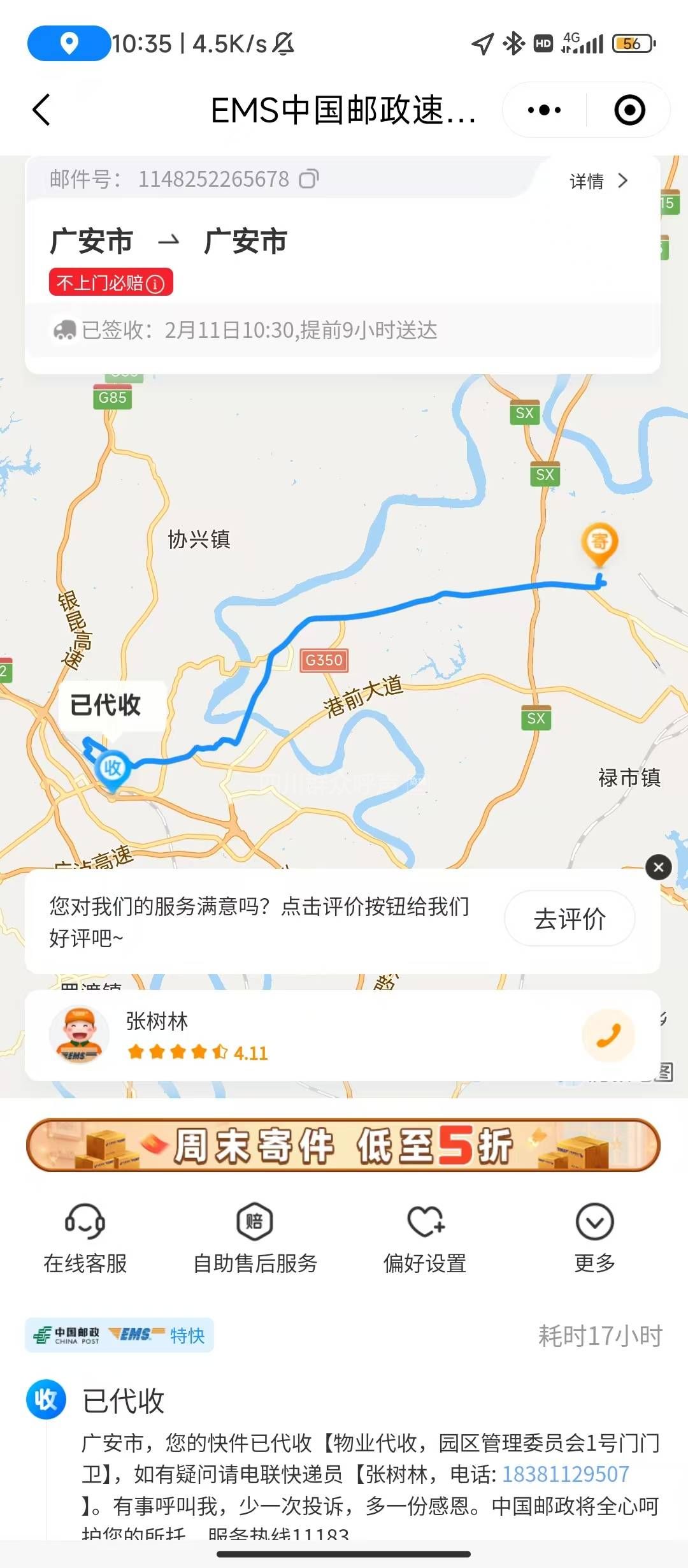688x1568 pixels.
Task: Tap the orange 寄 sender marker on the map
Action: [599, 542]
